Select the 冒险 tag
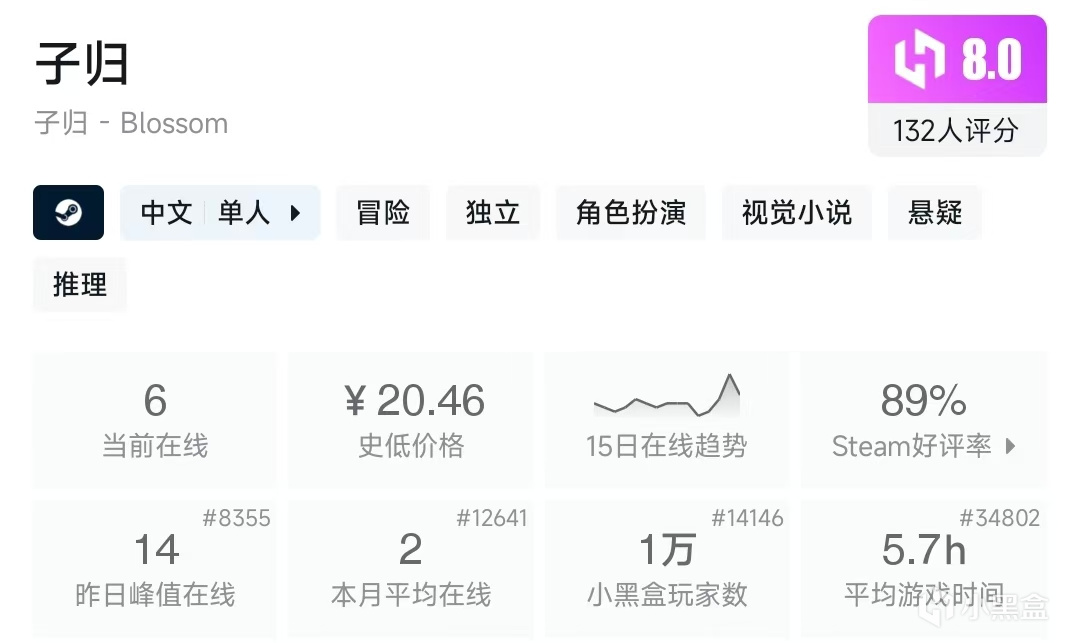Image resolution: width=1080 pixels, height=643 pixels. [x=383, y=212]
